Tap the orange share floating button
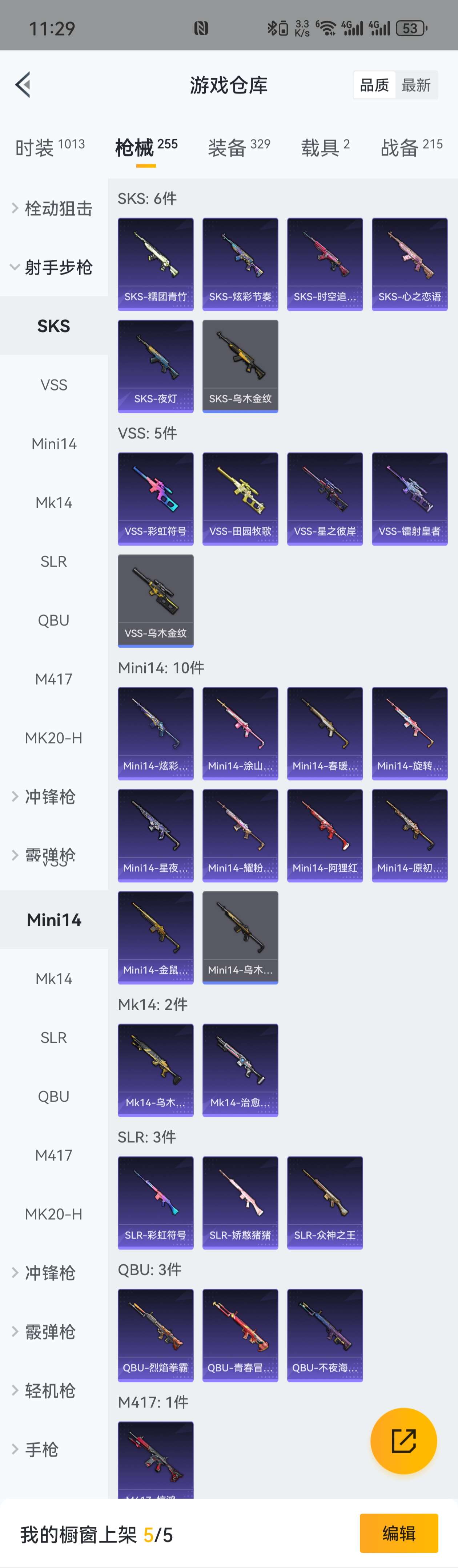 (403, 1441)
